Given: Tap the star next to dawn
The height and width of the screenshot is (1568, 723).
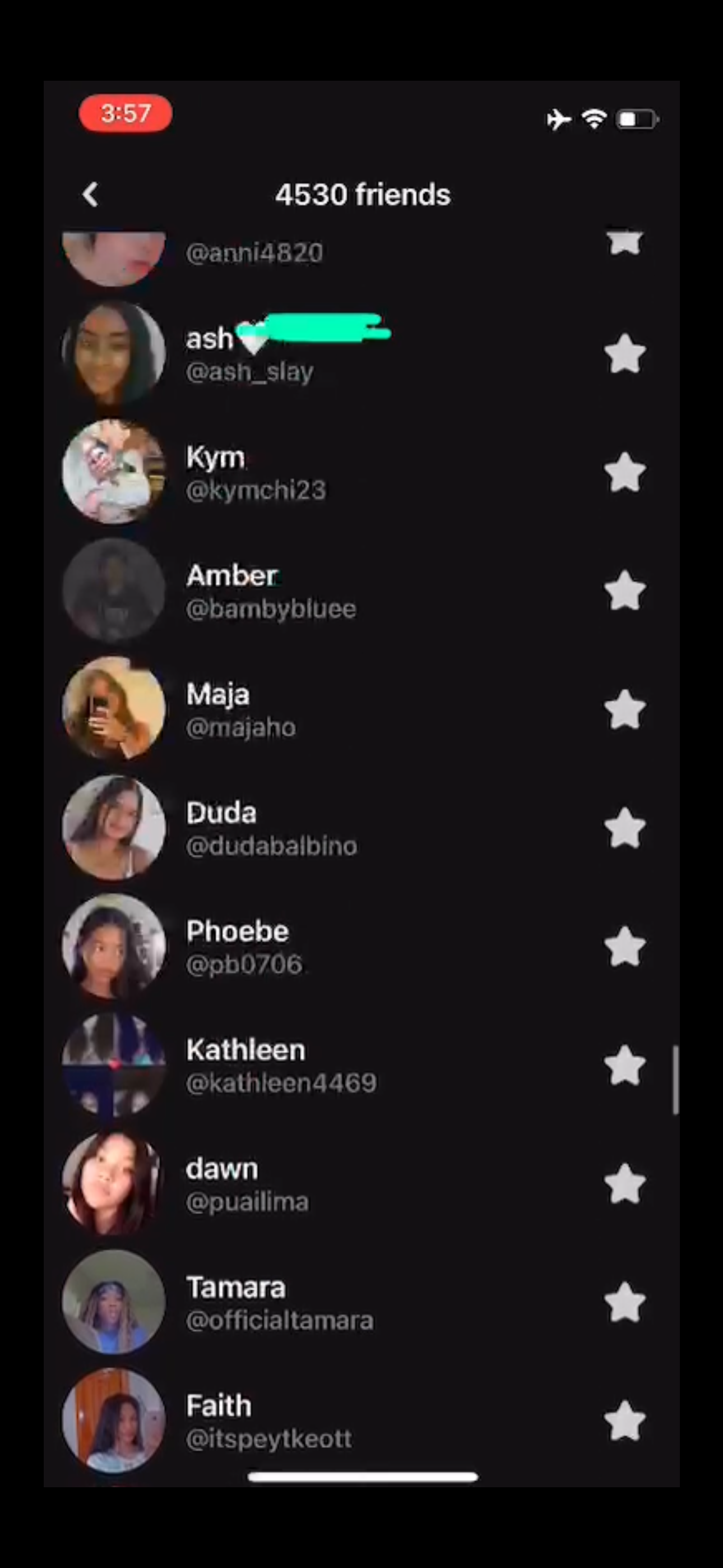Looking at the screenshot, I should pos(624,1184).
